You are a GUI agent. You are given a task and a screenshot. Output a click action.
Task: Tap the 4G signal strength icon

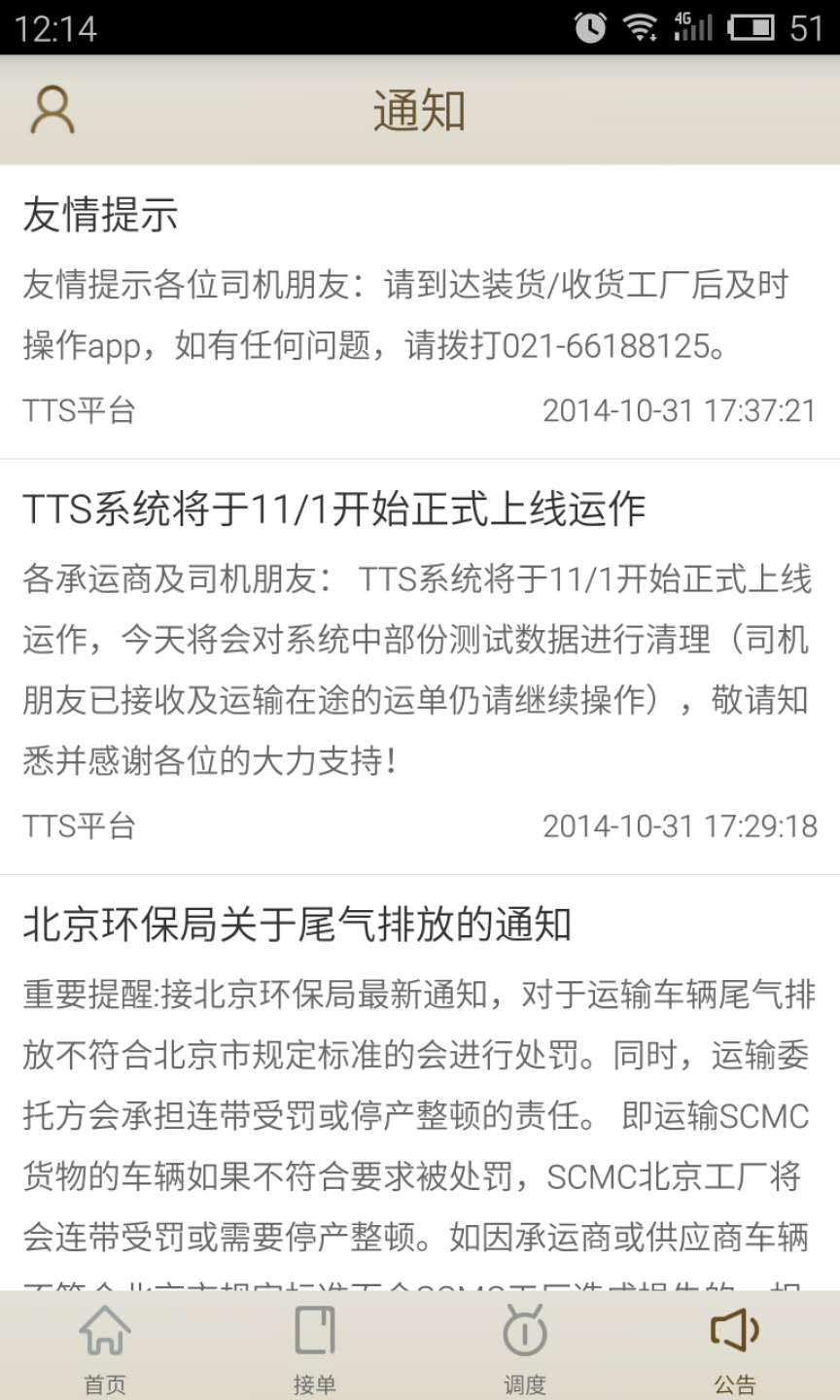[x=690, y=27]
